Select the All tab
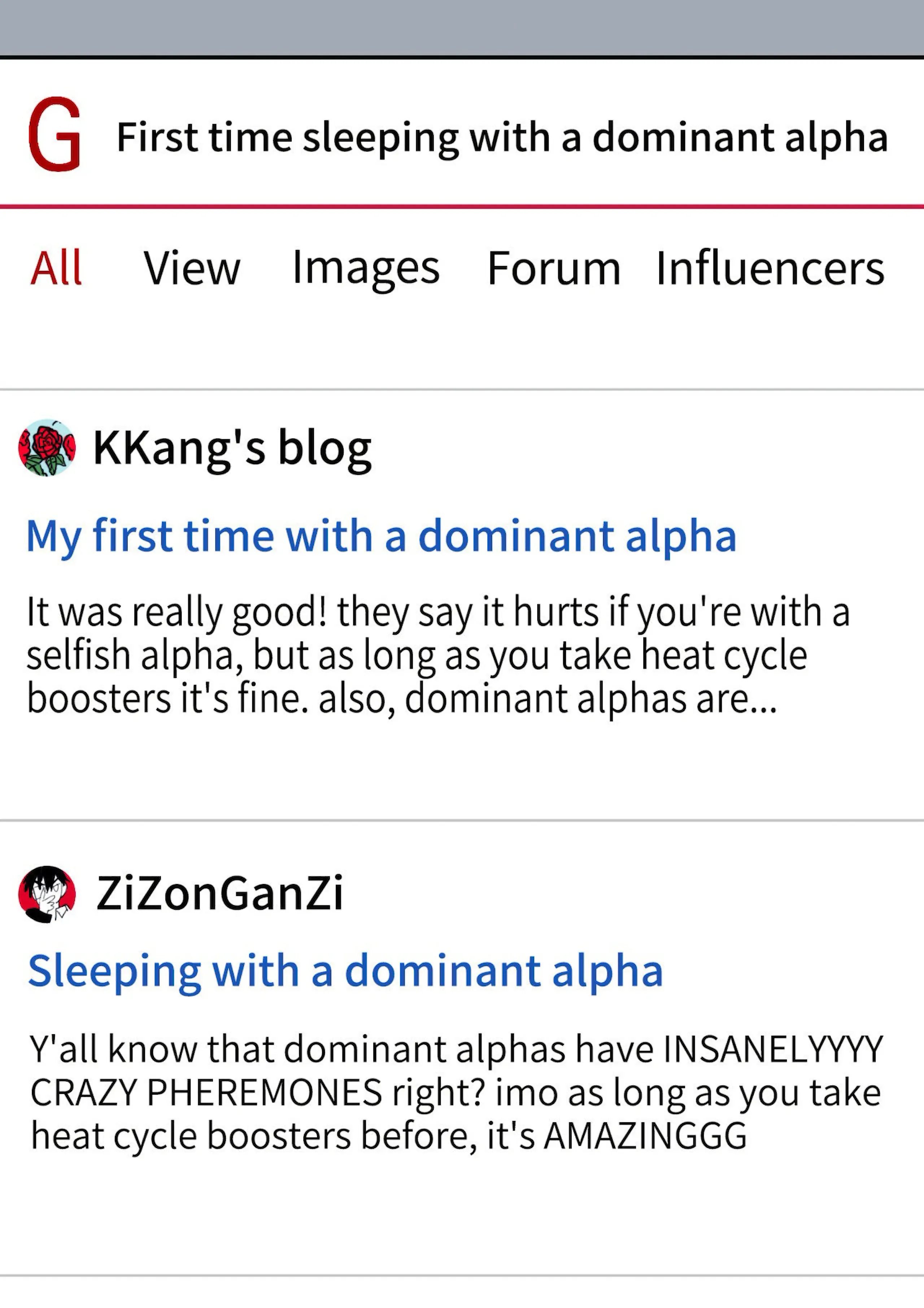Image resolution: width=924 pixels, height=1308 pixels. point(56,268)
